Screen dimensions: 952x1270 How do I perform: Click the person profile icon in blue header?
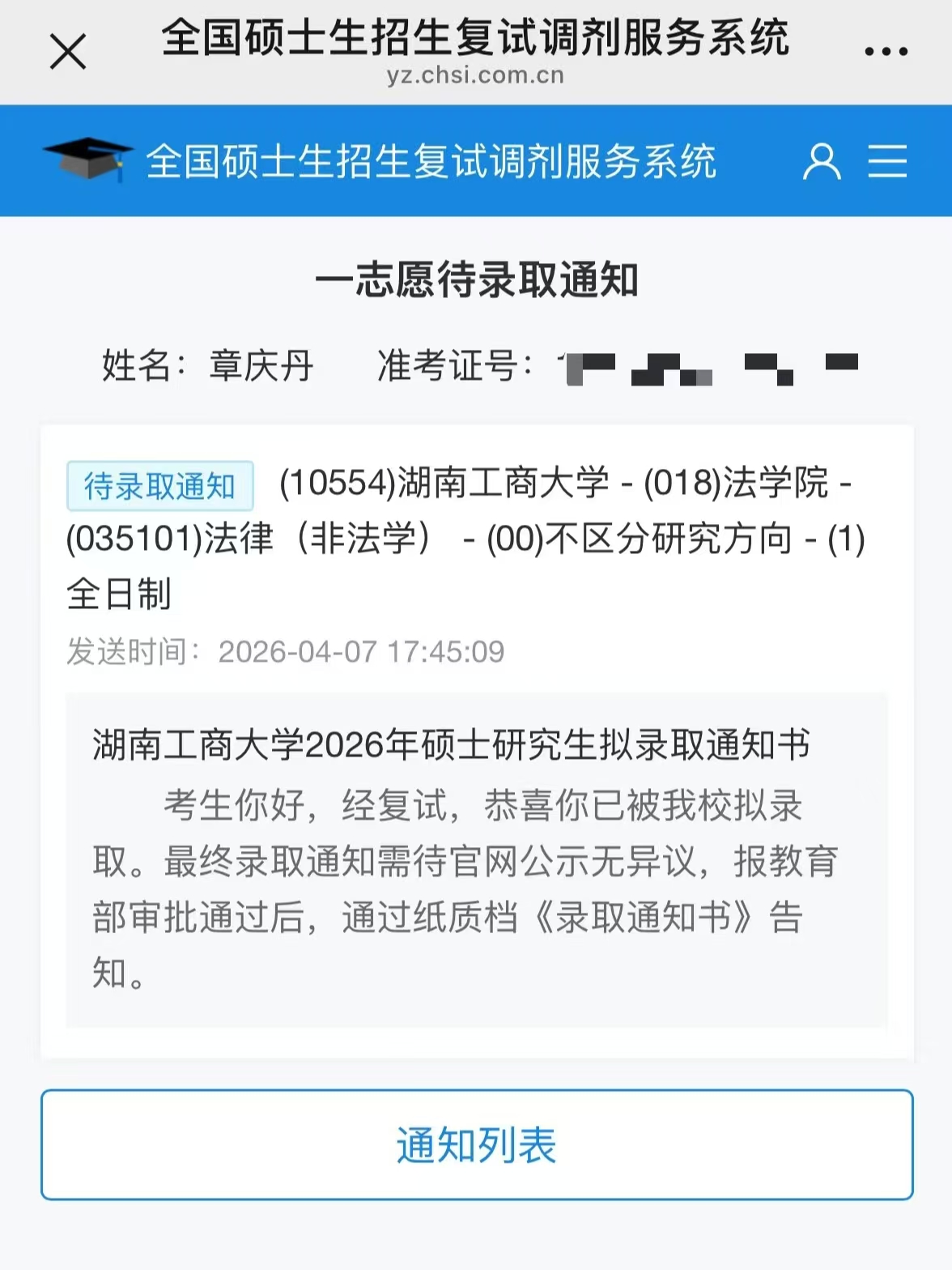coord(822,160)
